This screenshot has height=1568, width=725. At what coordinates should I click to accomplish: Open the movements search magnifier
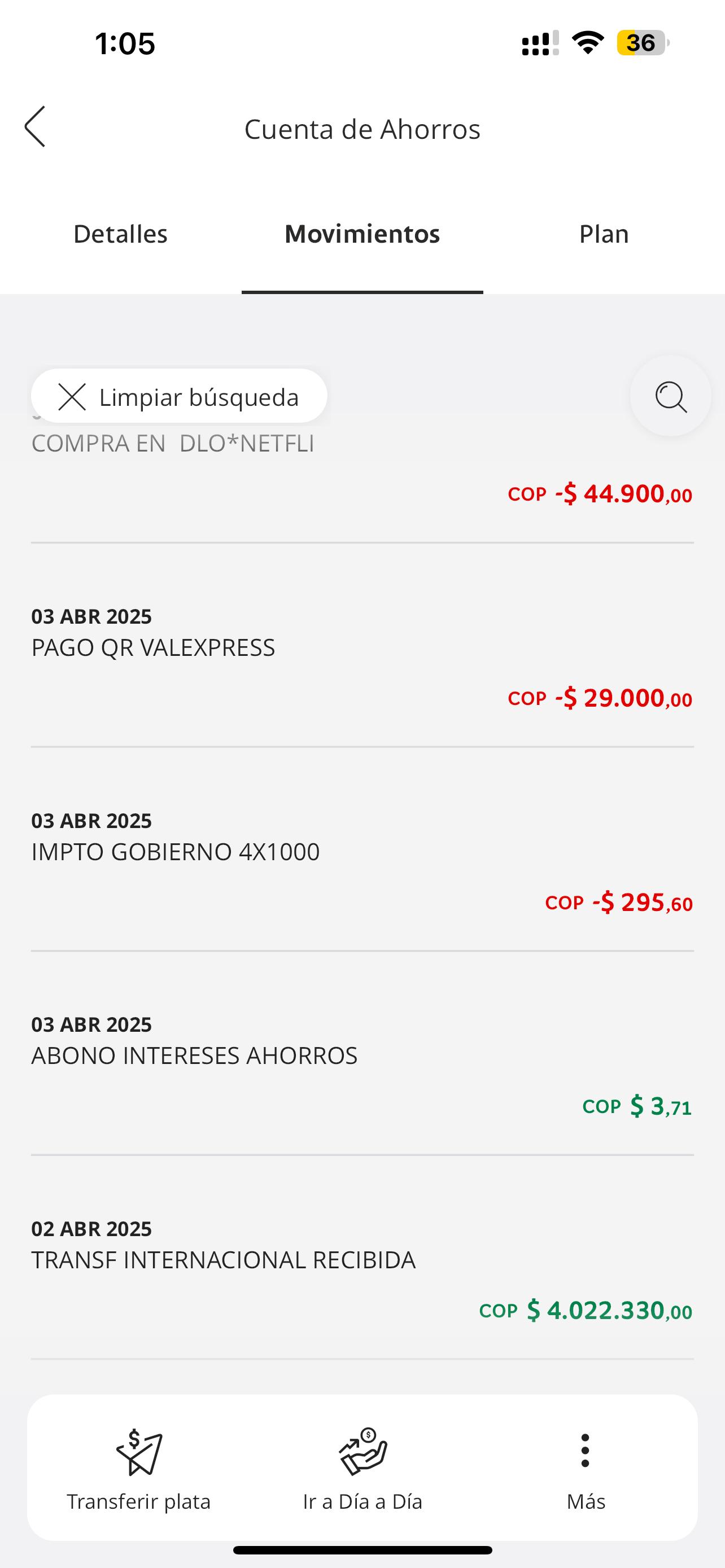click(x=670, y=397)
